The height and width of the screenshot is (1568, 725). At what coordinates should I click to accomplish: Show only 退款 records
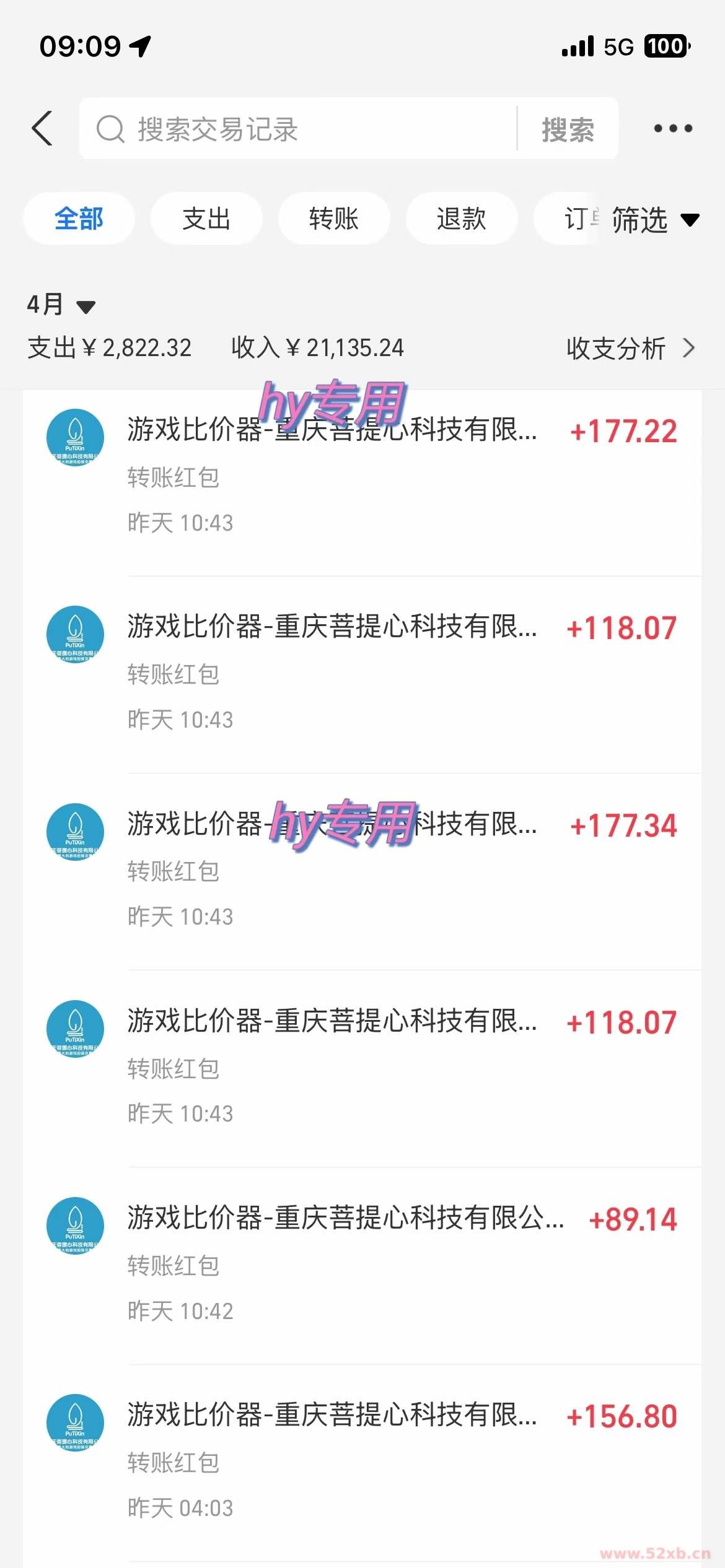click(462, 219)
